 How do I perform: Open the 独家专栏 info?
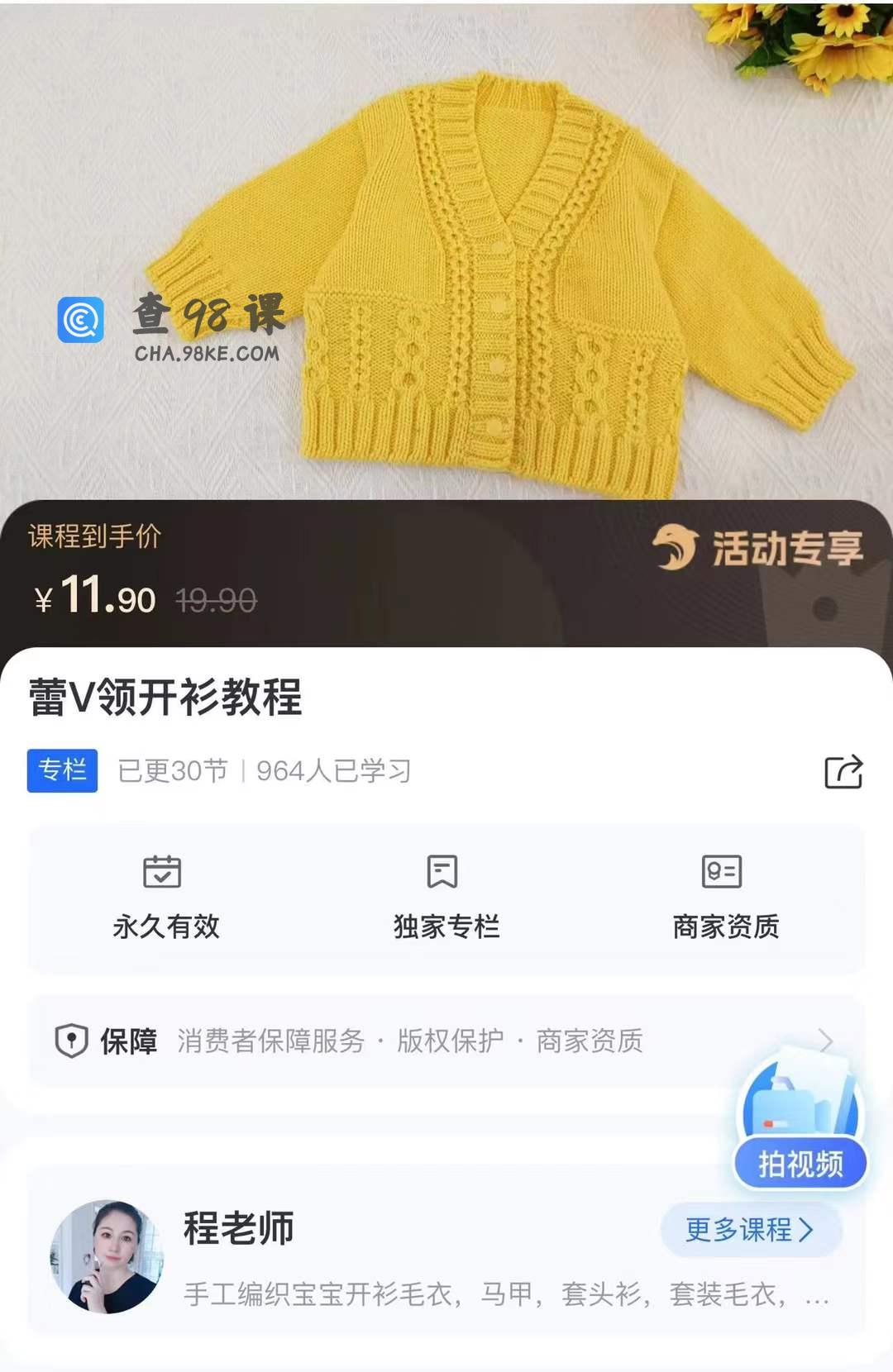coord(446,898)
